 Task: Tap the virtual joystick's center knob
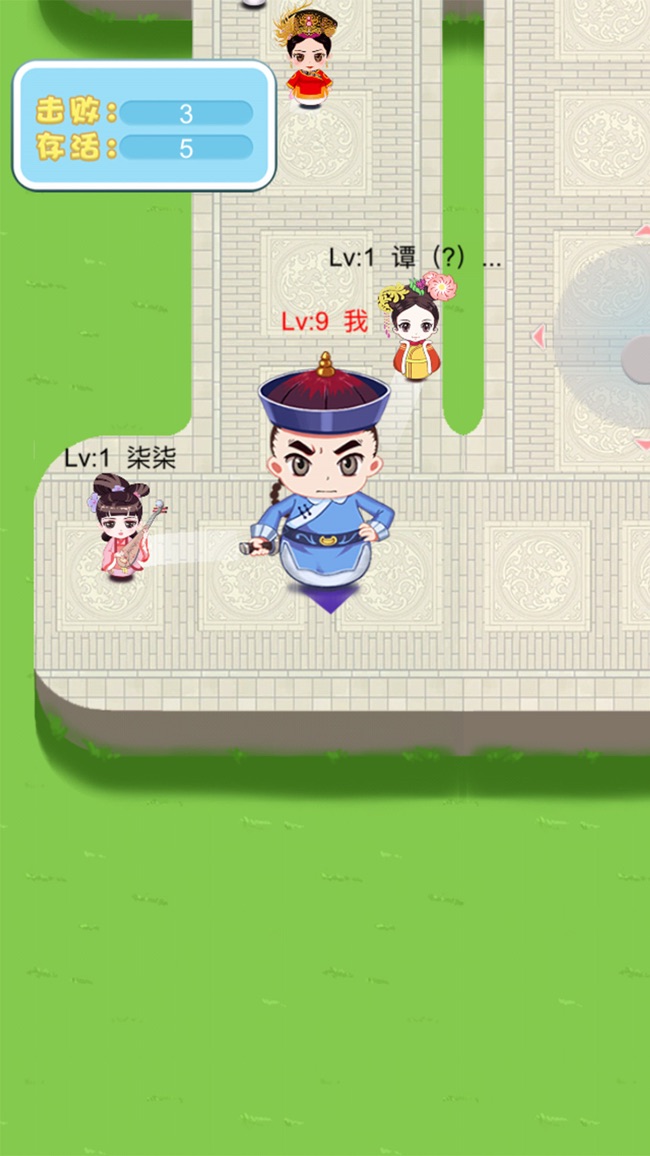point(638,360)
